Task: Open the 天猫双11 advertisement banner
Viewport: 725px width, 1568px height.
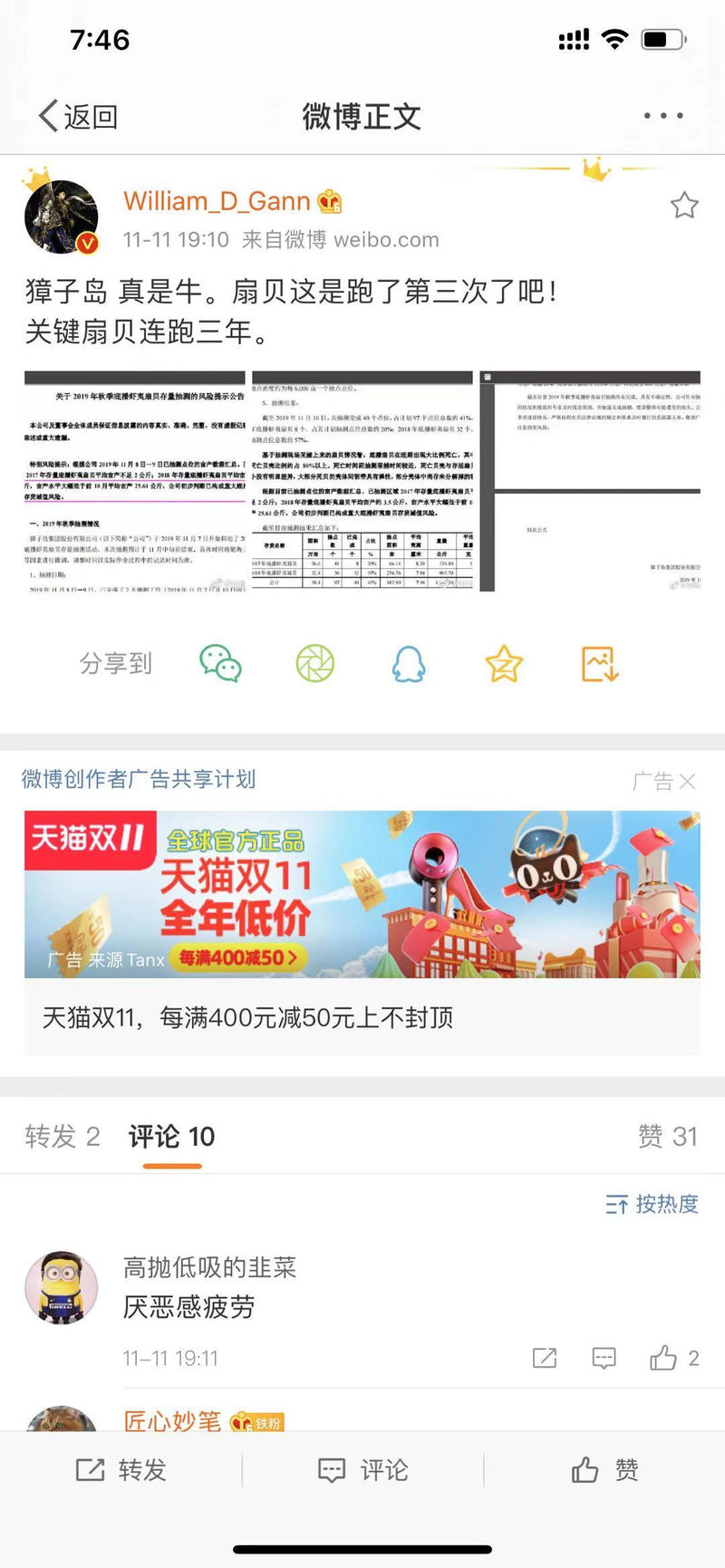Action: [362, 894]
